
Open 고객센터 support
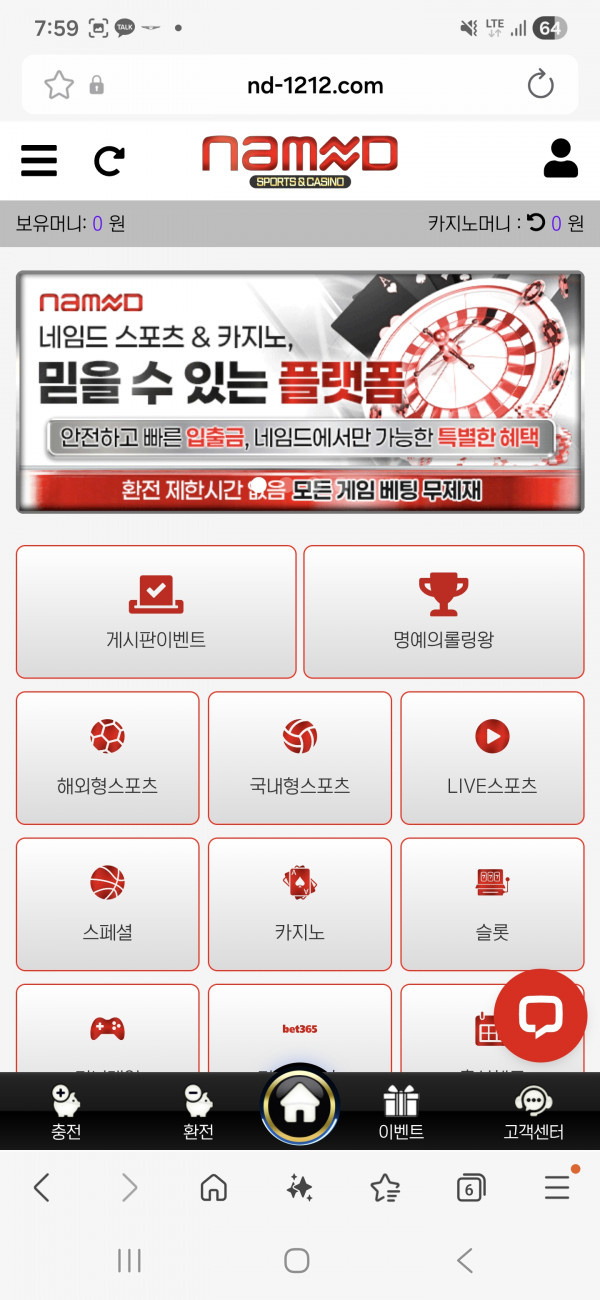[533, 1113]
